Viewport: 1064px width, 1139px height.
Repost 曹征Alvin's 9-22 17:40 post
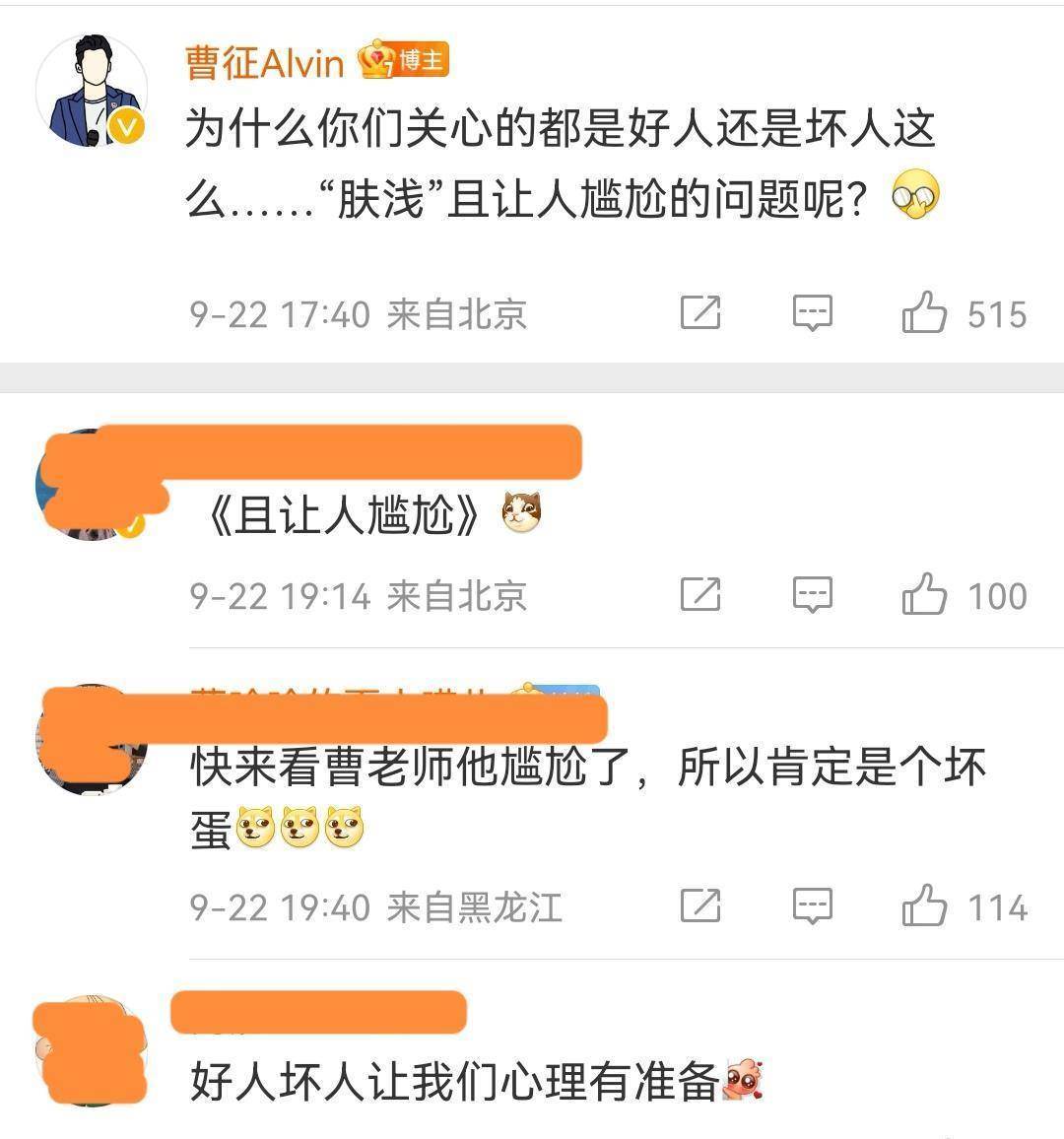click(x=700, y=313)
